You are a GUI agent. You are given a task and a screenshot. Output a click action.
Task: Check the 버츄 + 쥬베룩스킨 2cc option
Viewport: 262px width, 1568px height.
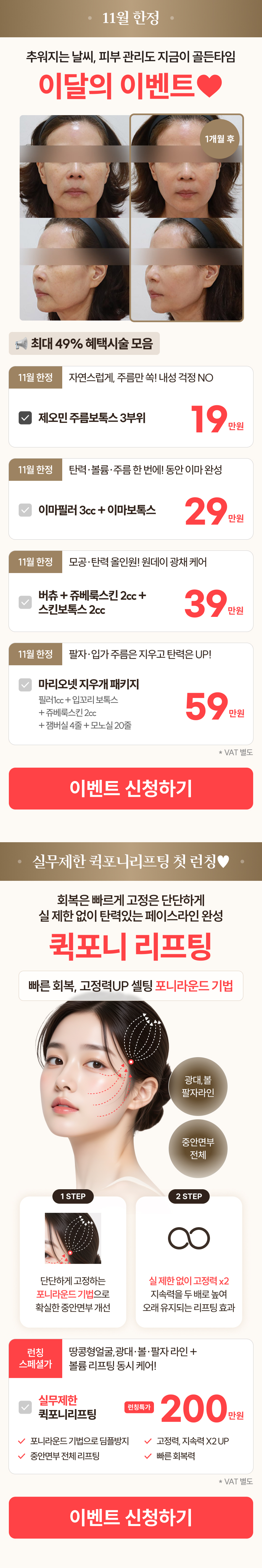[25, 602]
